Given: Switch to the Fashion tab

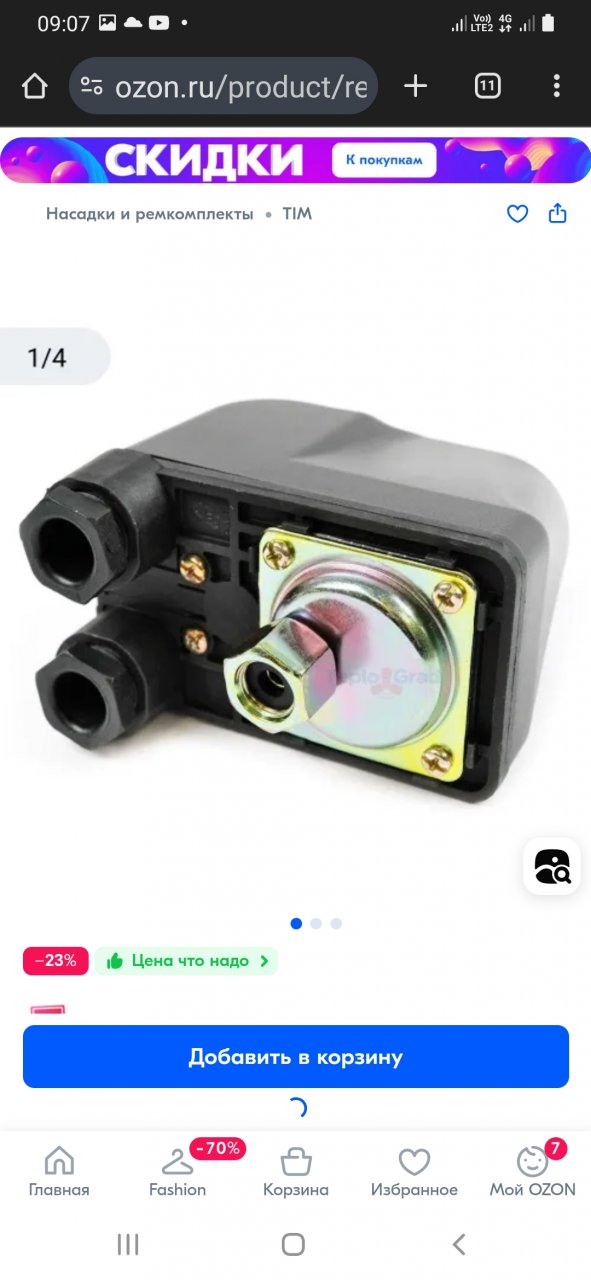Looking at the screenshot, I should tap(178, 1172).
